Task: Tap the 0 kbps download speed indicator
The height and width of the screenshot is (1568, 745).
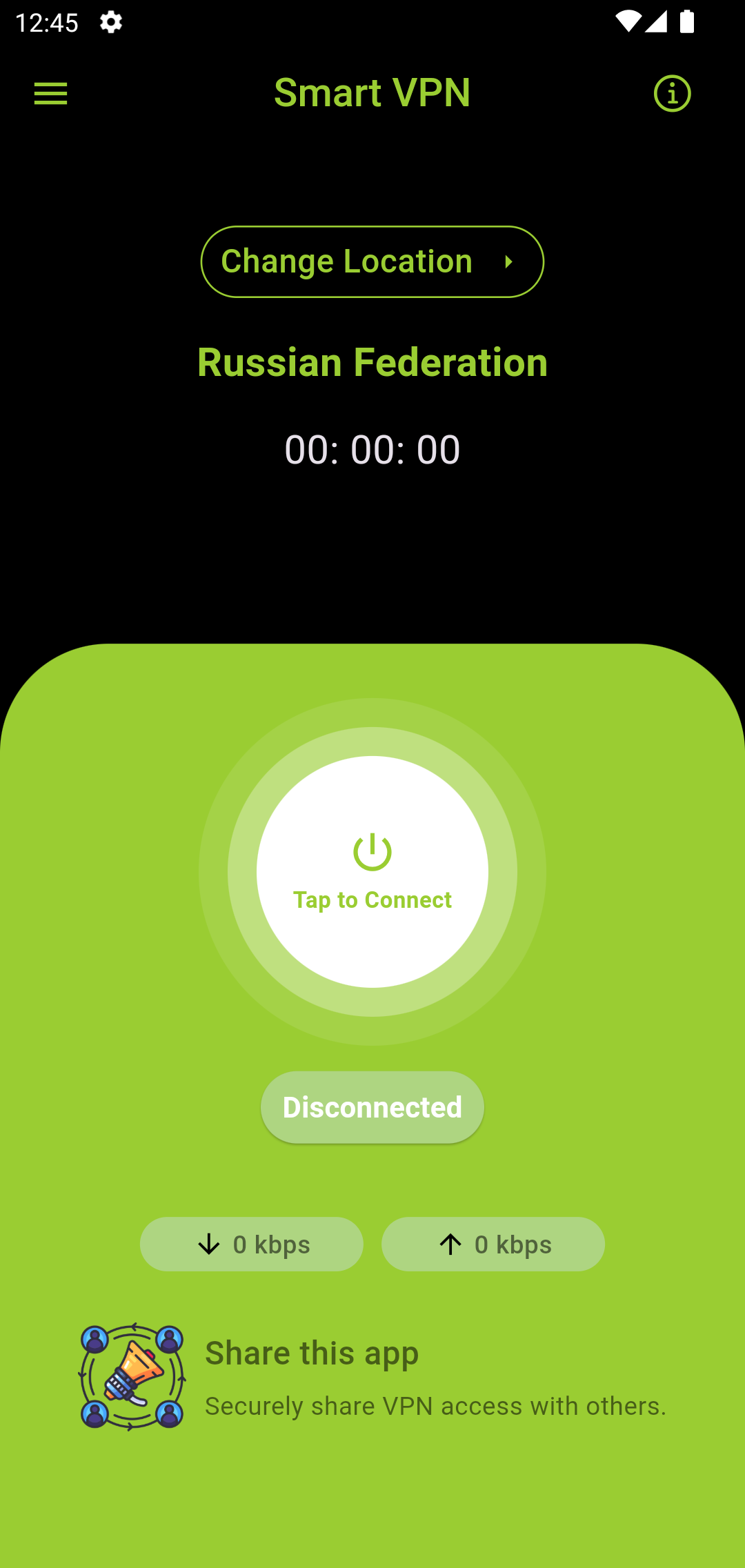Action: point(250,1244)
